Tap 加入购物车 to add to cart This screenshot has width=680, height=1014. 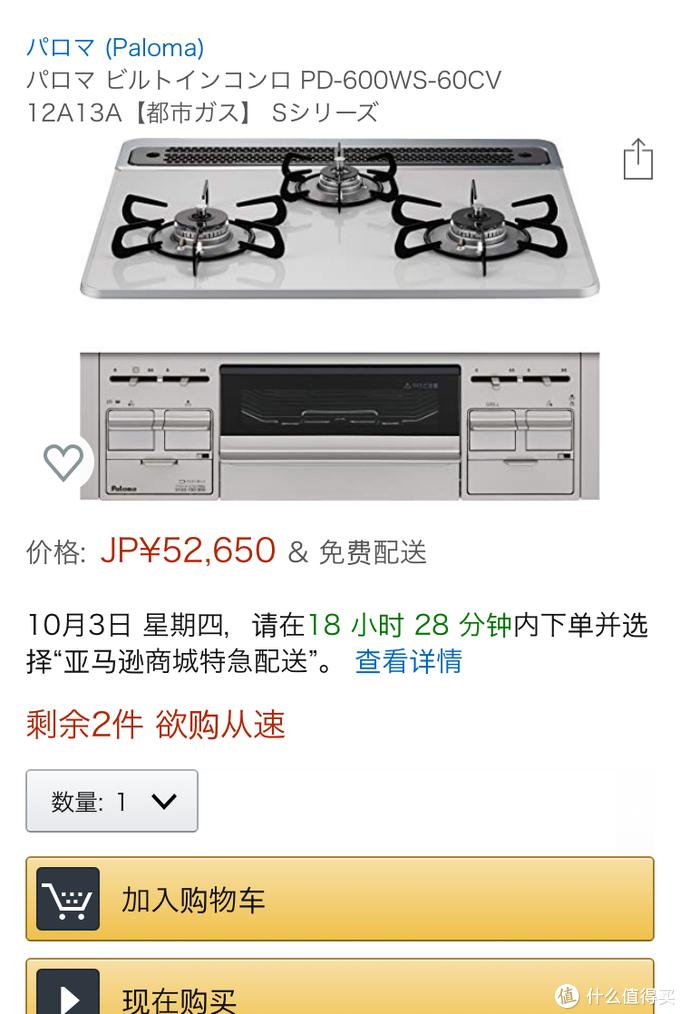(x=340, y=899)
